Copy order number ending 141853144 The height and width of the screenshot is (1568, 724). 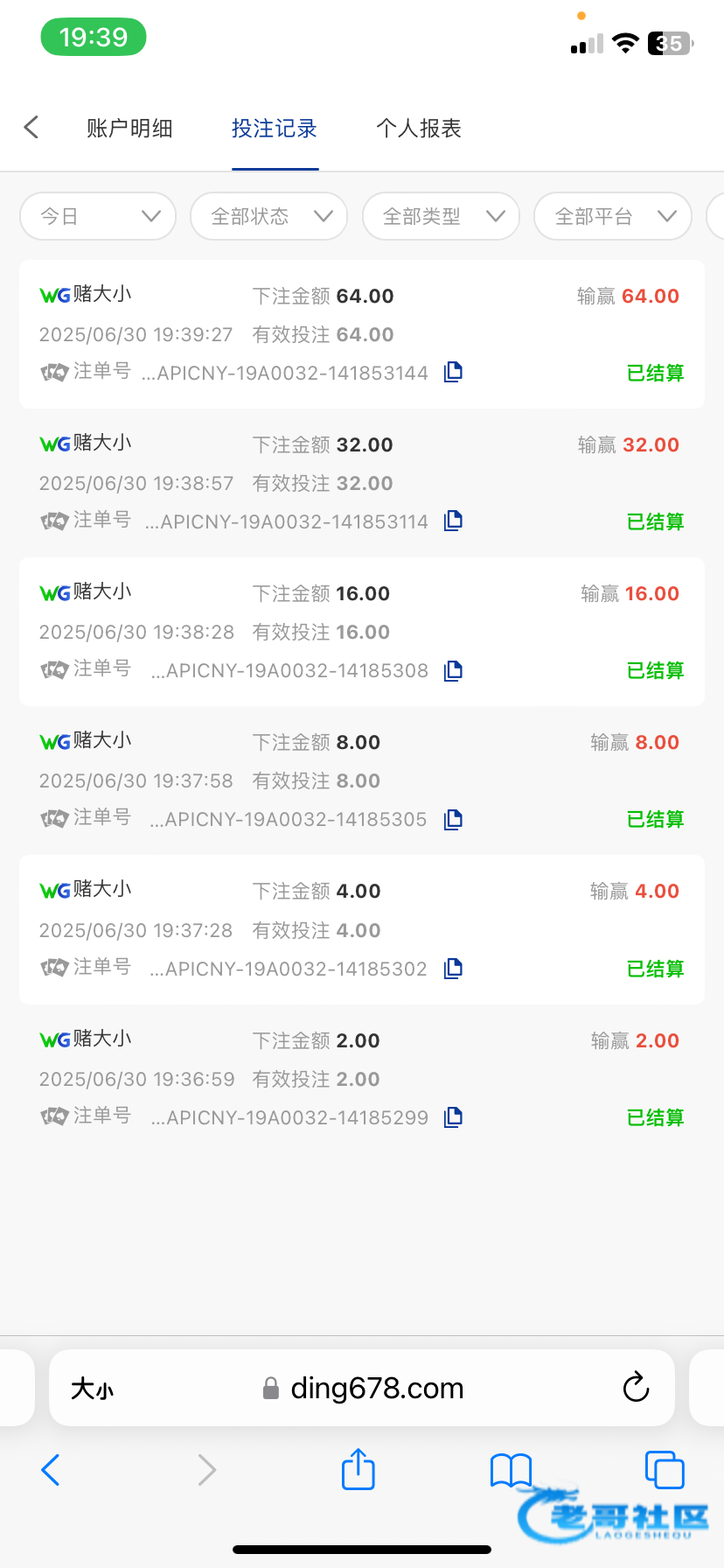pyautogui.click(x=453, y=372)
